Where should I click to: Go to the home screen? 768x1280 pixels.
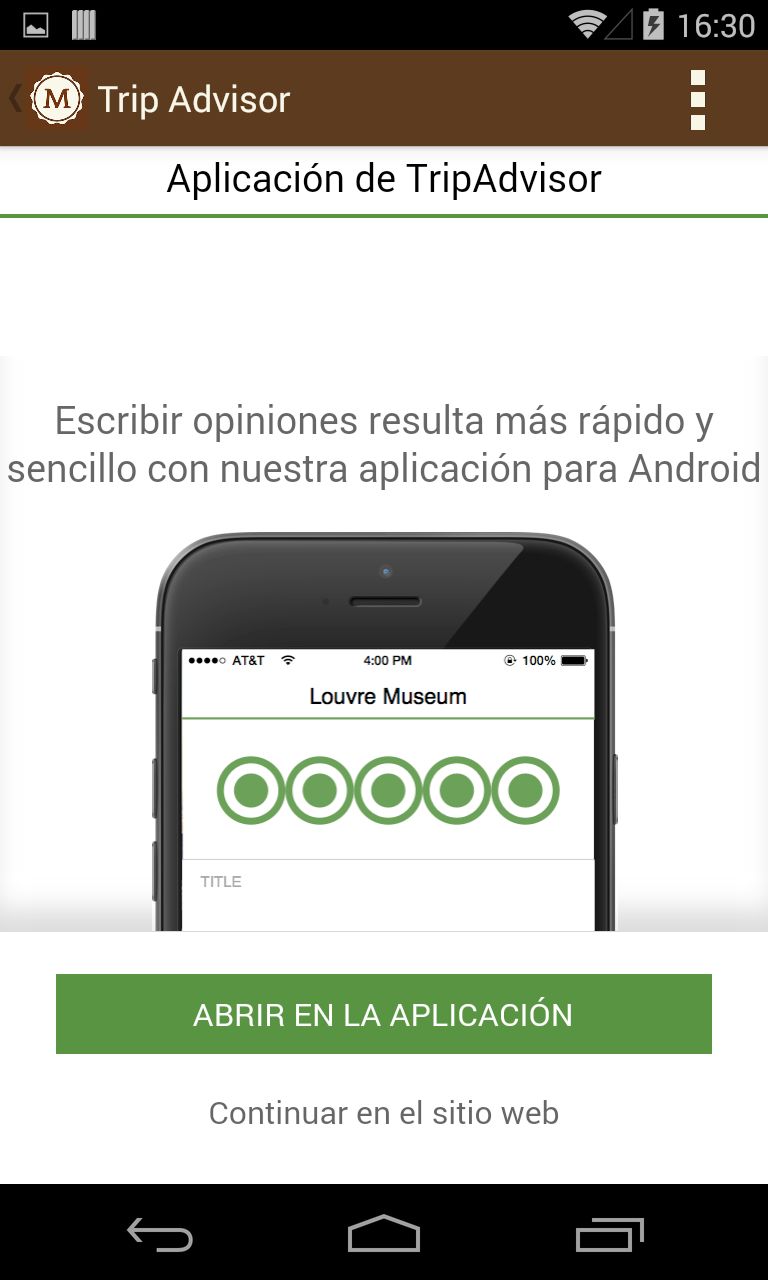pos(384,1234)
